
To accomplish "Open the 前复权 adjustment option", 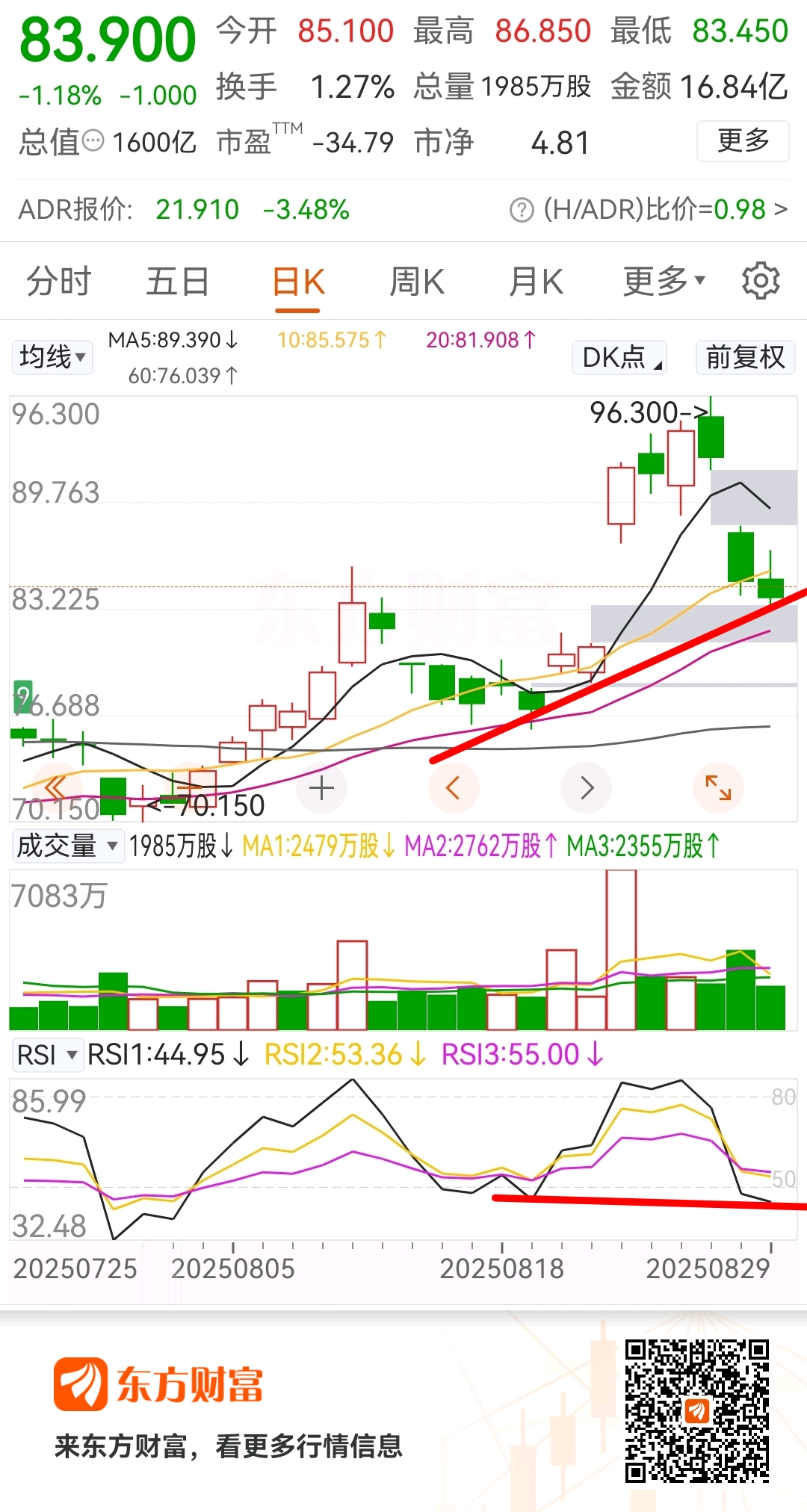I will [745, 357].
